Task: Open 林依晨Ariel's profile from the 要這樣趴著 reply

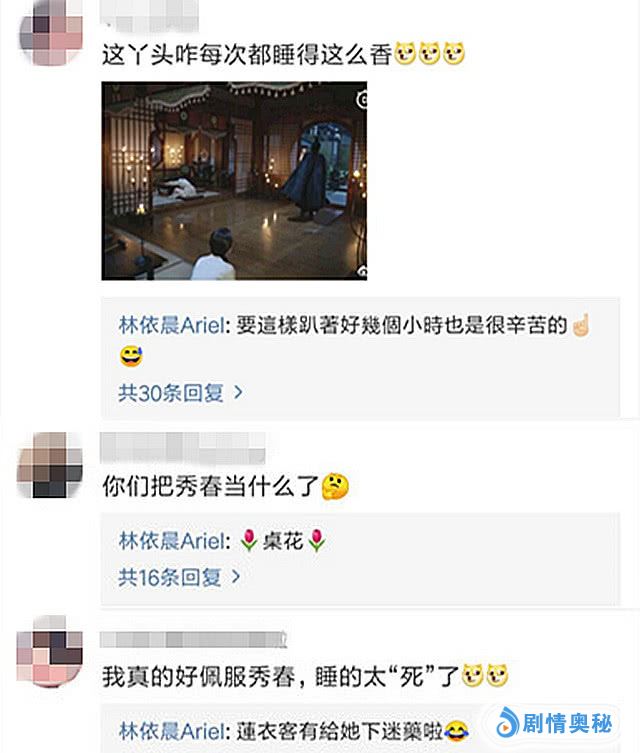Action: click(x=171, y=325)
